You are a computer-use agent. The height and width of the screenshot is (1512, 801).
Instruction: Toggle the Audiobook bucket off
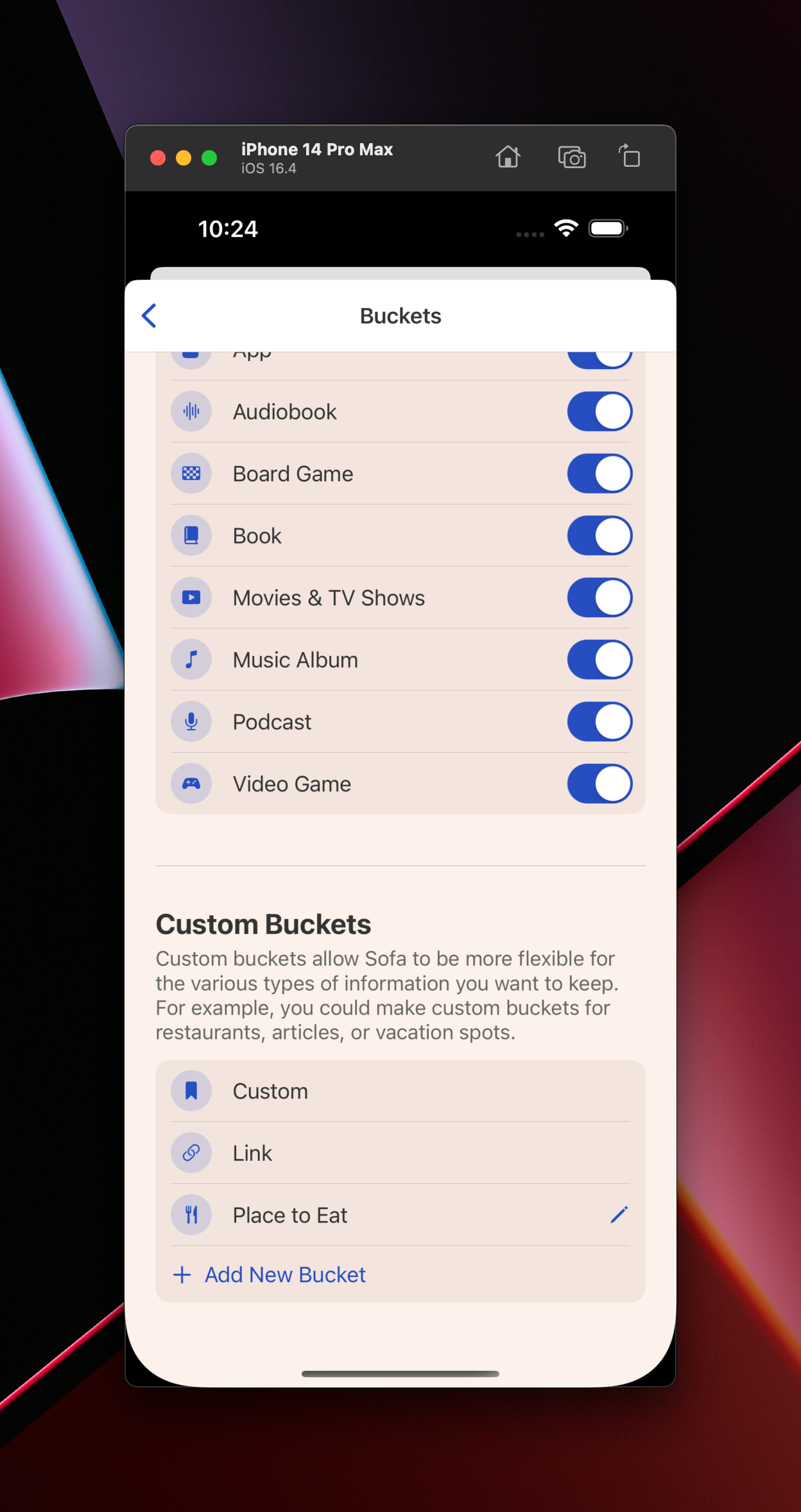pos(599,411)
